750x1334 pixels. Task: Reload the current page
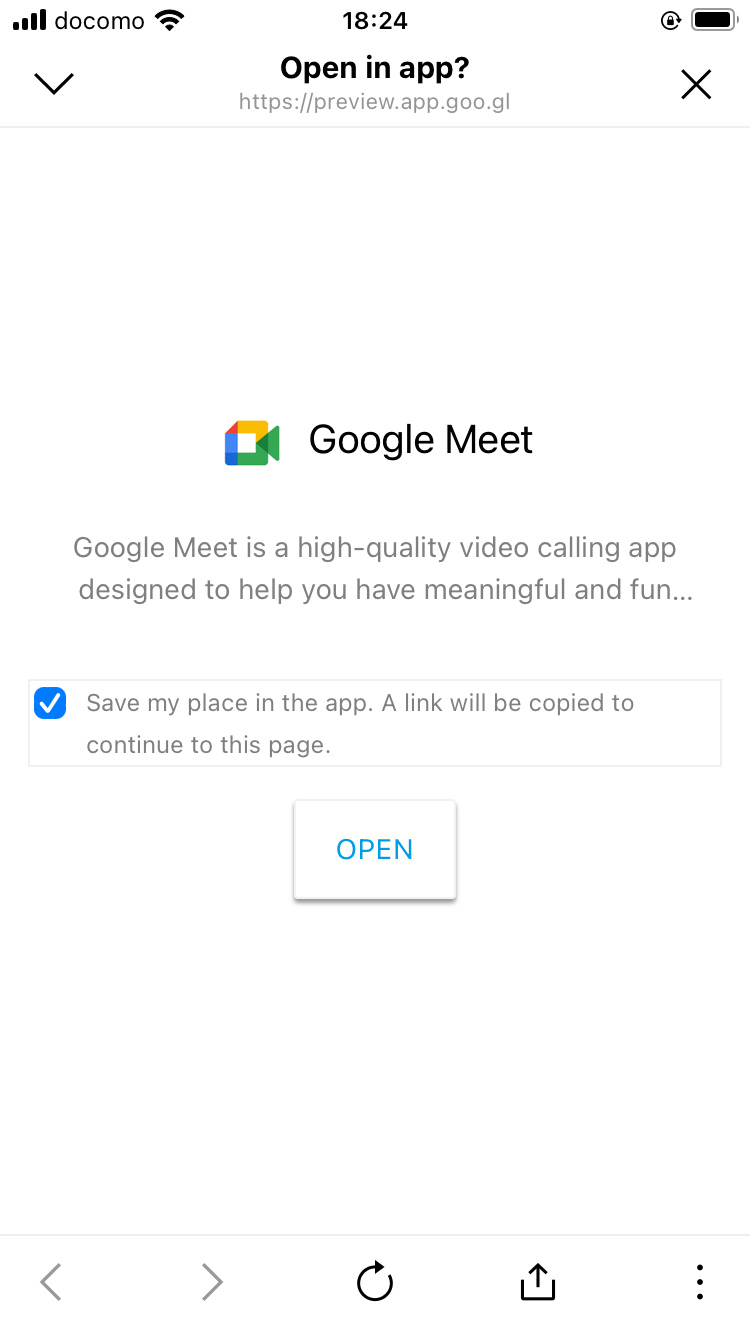click(x=375, y=1281)
